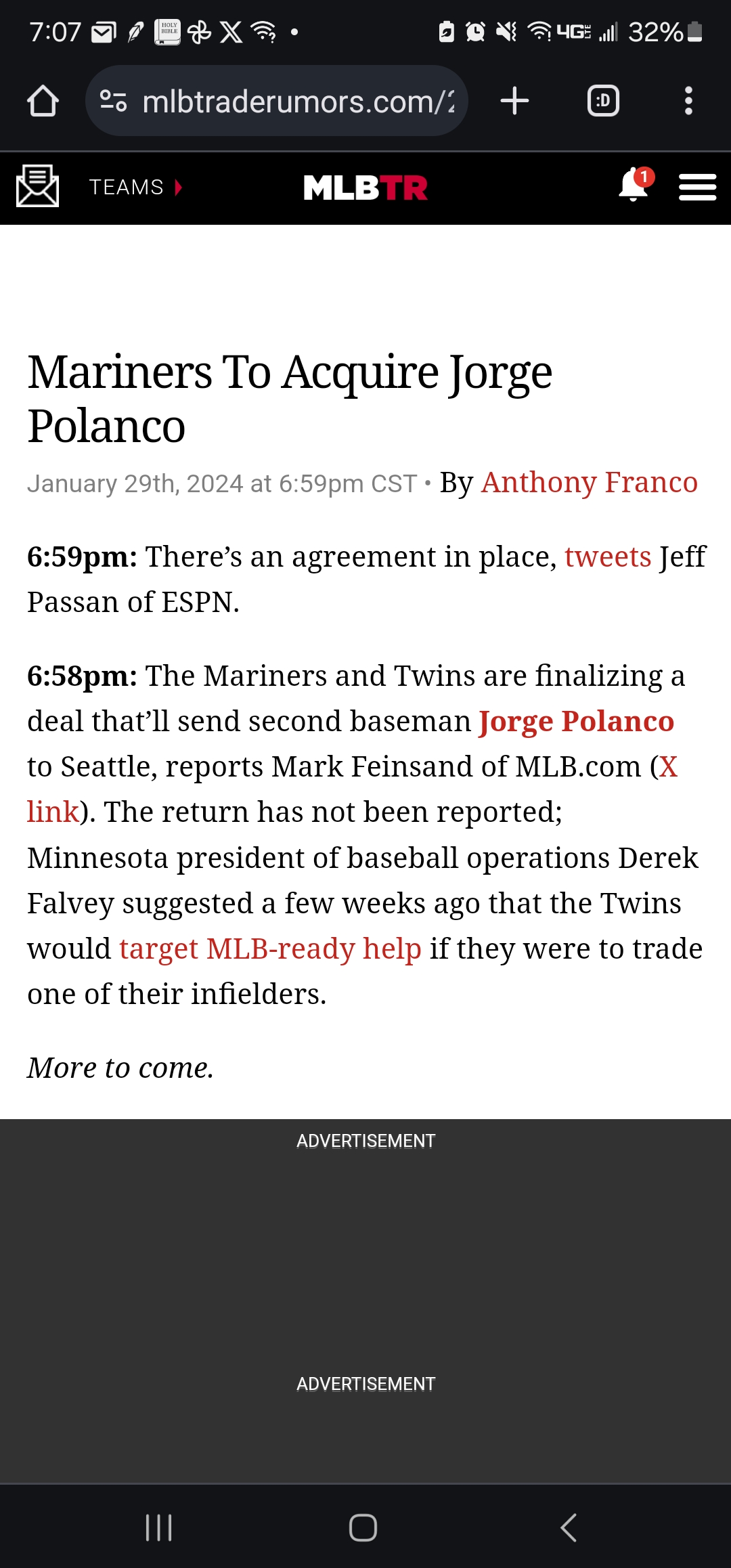The width and height of the screenshot is (731, 1568).
Task: Open the tab switcher
Action: 603,102
